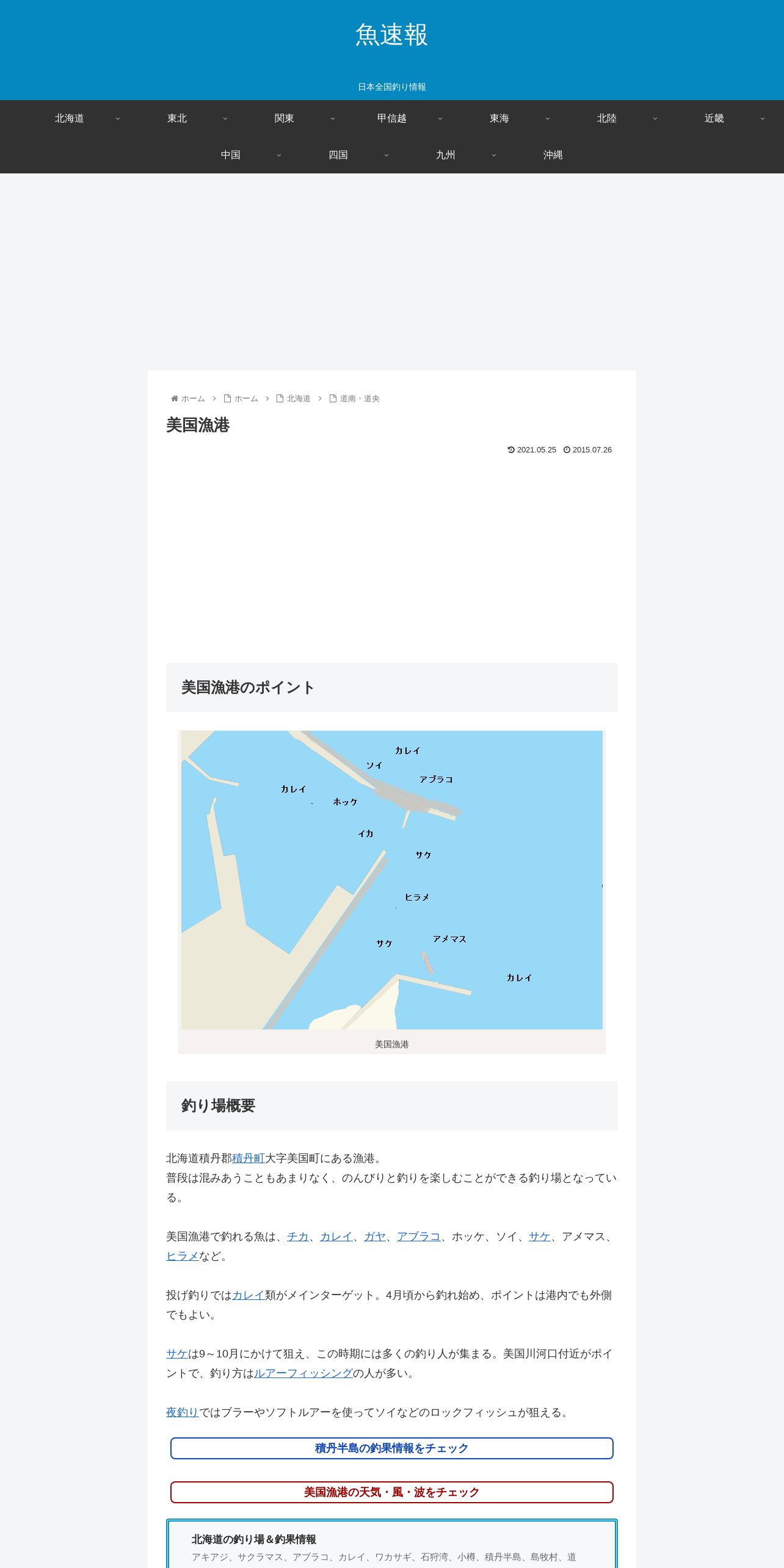Screen dimensions: 784x1568
Task: Open the 美国漁港 map image
Action: tap(392, 880)
